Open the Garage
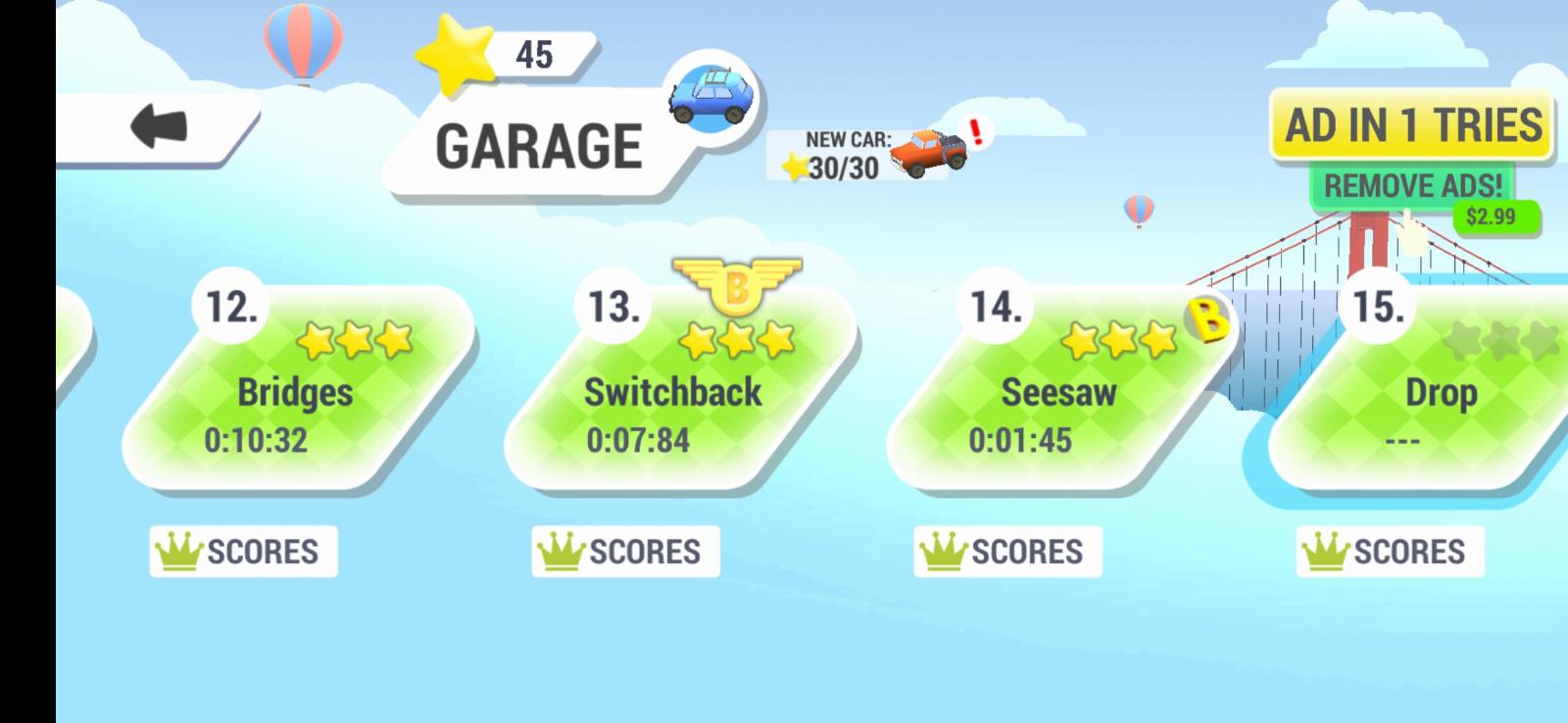 [539, 145]
